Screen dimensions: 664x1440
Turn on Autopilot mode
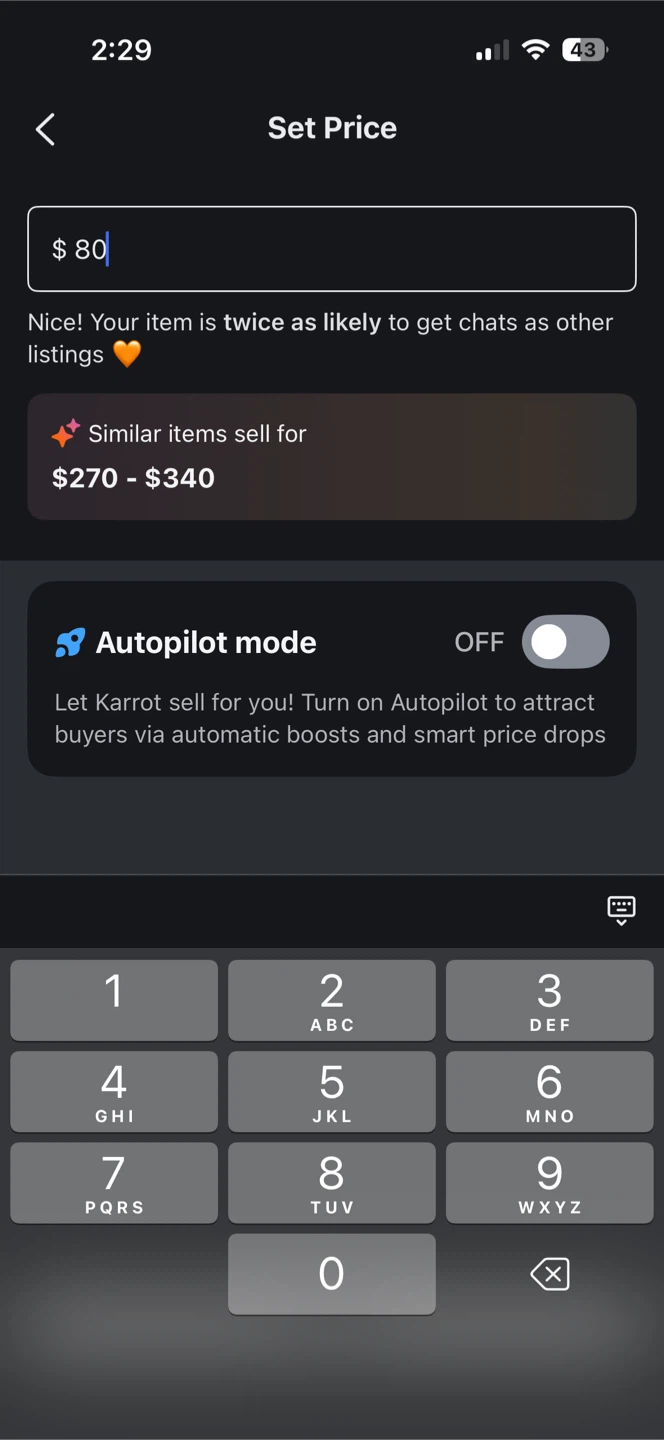click(565, 642)
